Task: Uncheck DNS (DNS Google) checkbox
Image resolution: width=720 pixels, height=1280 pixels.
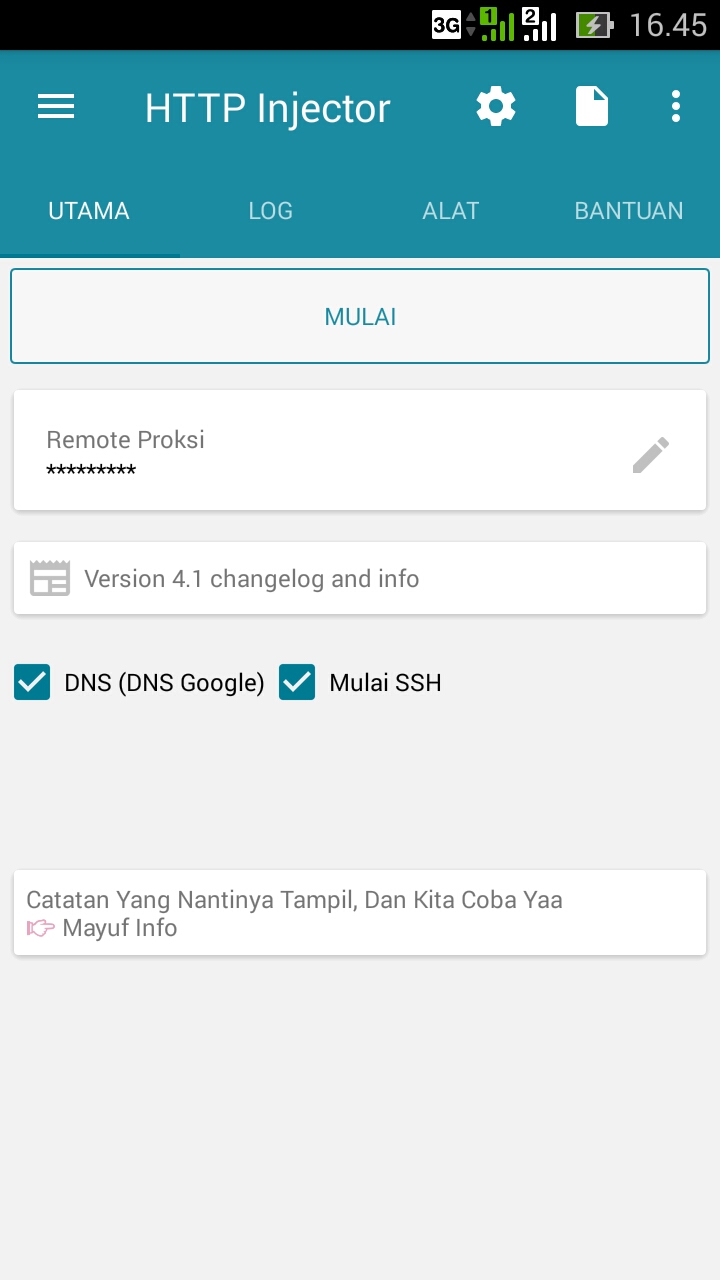Action: [32, 683]
